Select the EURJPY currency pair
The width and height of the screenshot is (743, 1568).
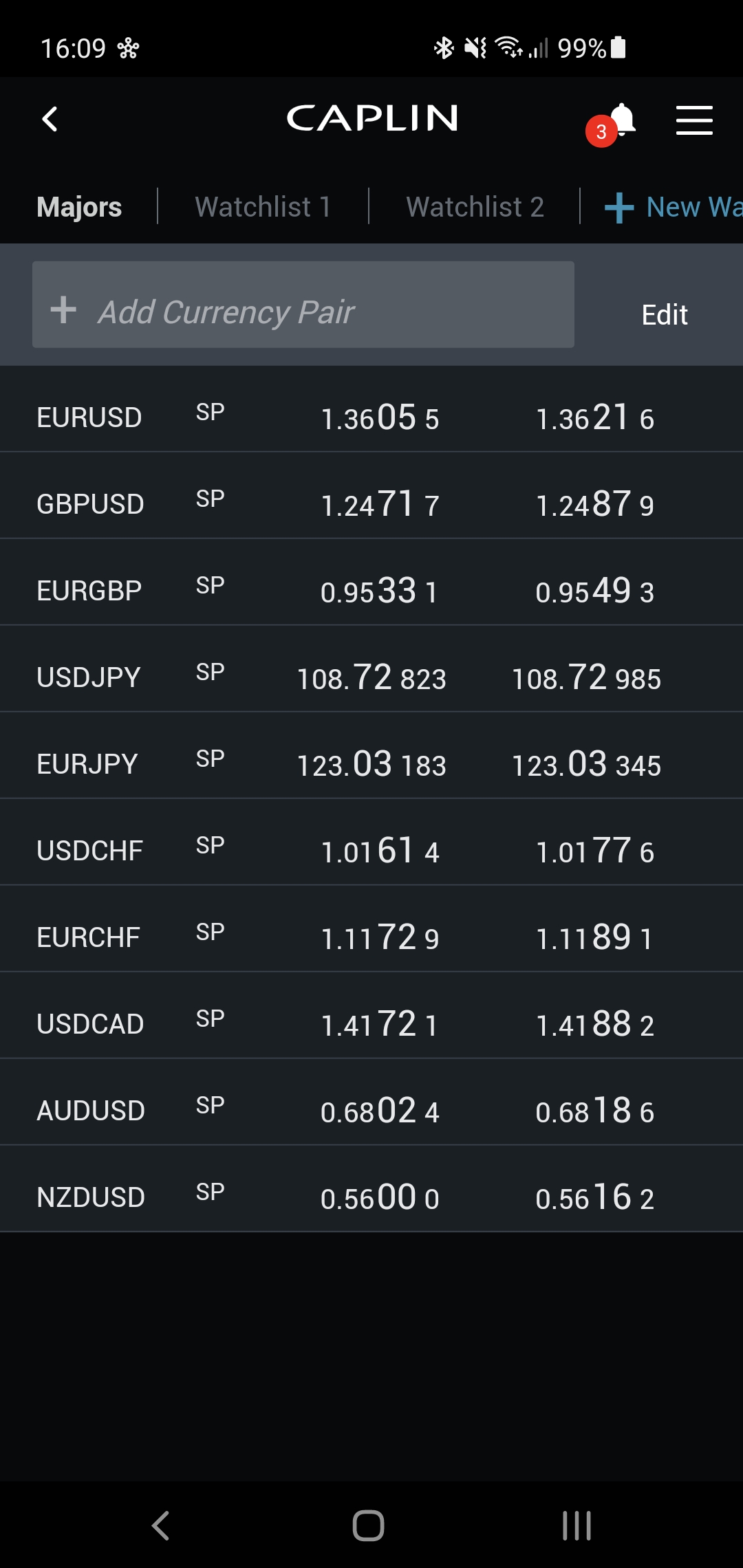(x=87, y=764)
